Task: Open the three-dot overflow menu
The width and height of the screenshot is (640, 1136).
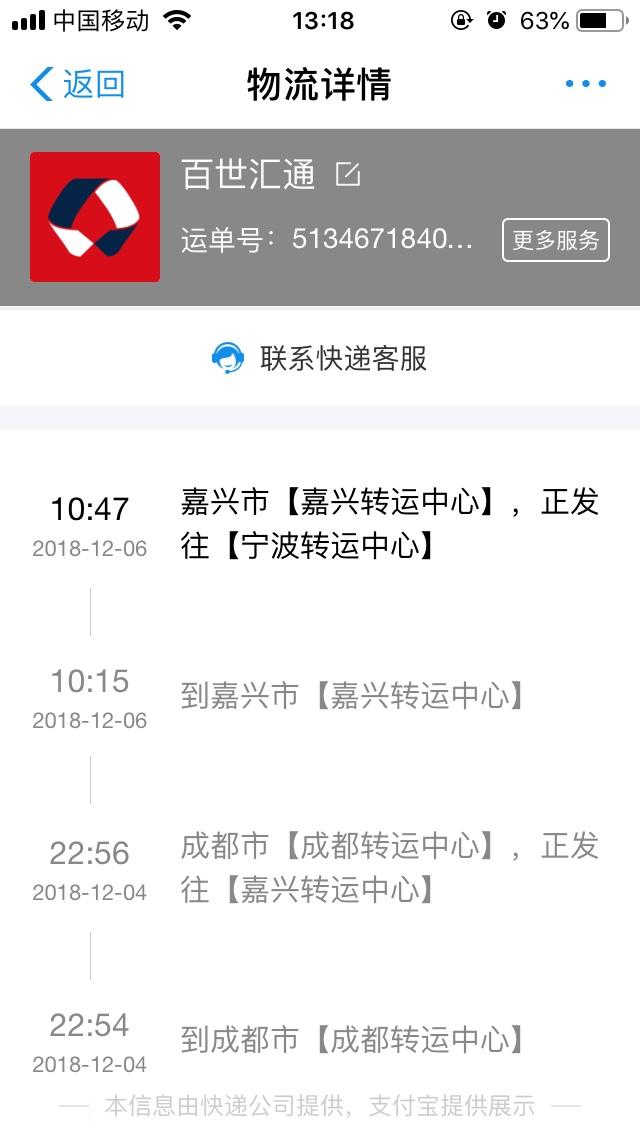Action: click(x=586, y=84)
